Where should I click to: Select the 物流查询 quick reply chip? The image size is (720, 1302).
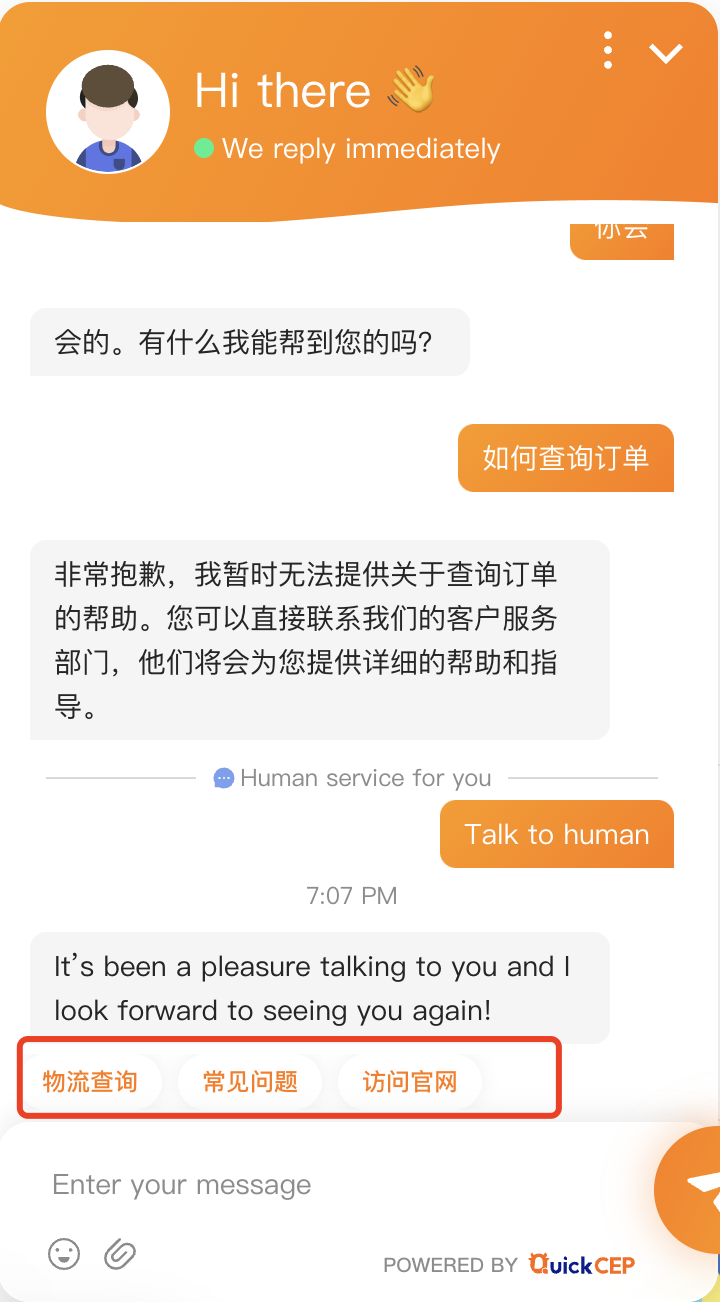pyautogui.click(x=90, y=1081)
